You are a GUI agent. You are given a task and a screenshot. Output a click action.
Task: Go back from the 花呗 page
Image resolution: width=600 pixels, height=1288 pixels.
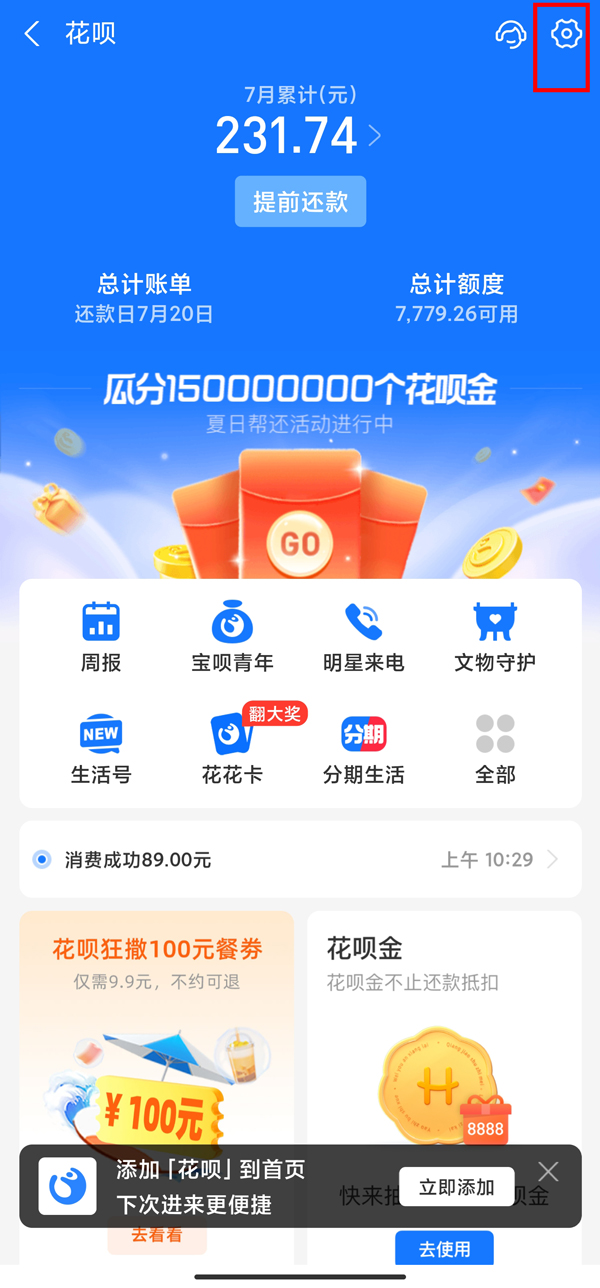tap(33, 34)
